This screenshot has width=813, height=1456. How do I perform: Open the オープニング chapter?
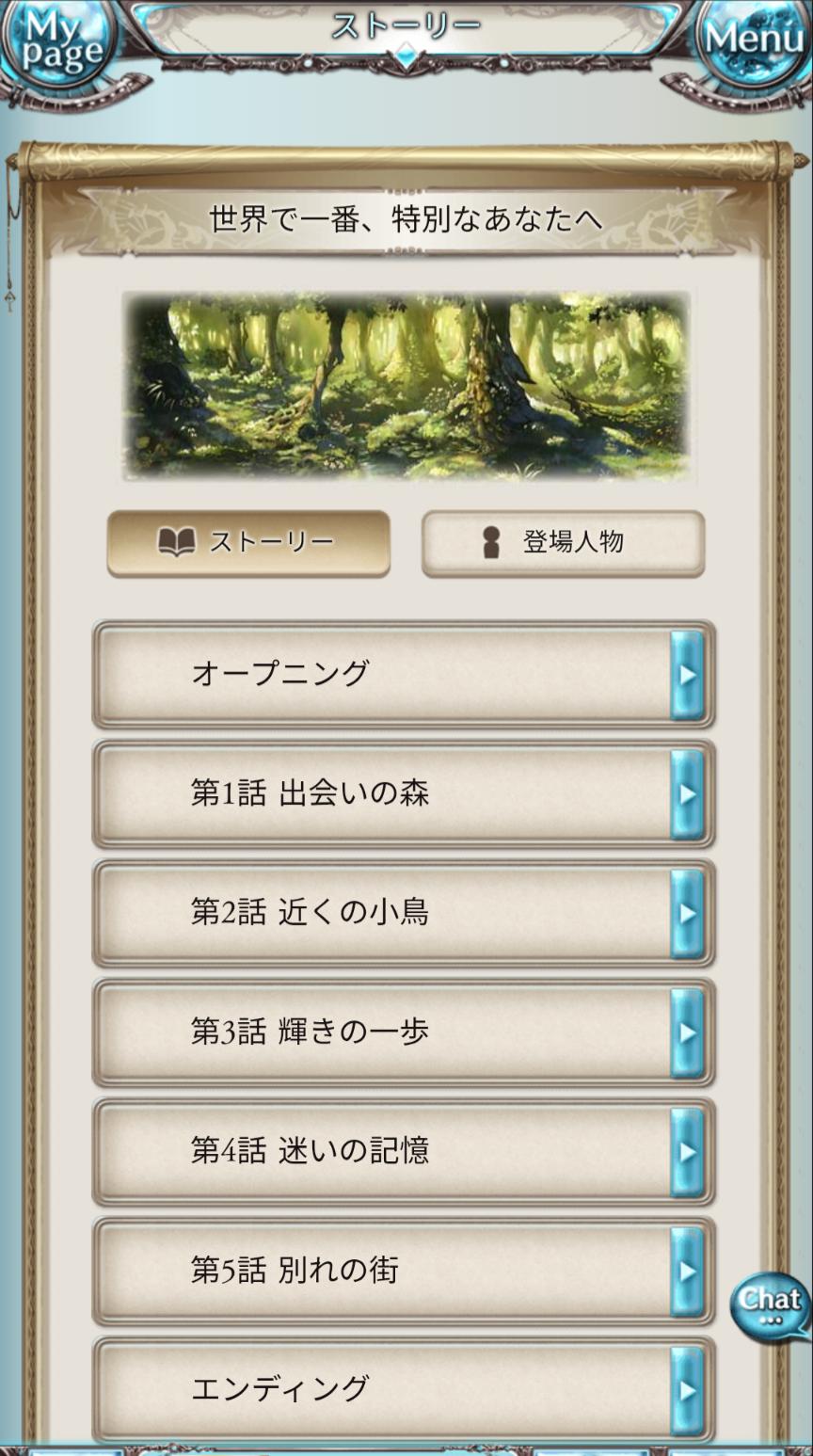[403, 674]
